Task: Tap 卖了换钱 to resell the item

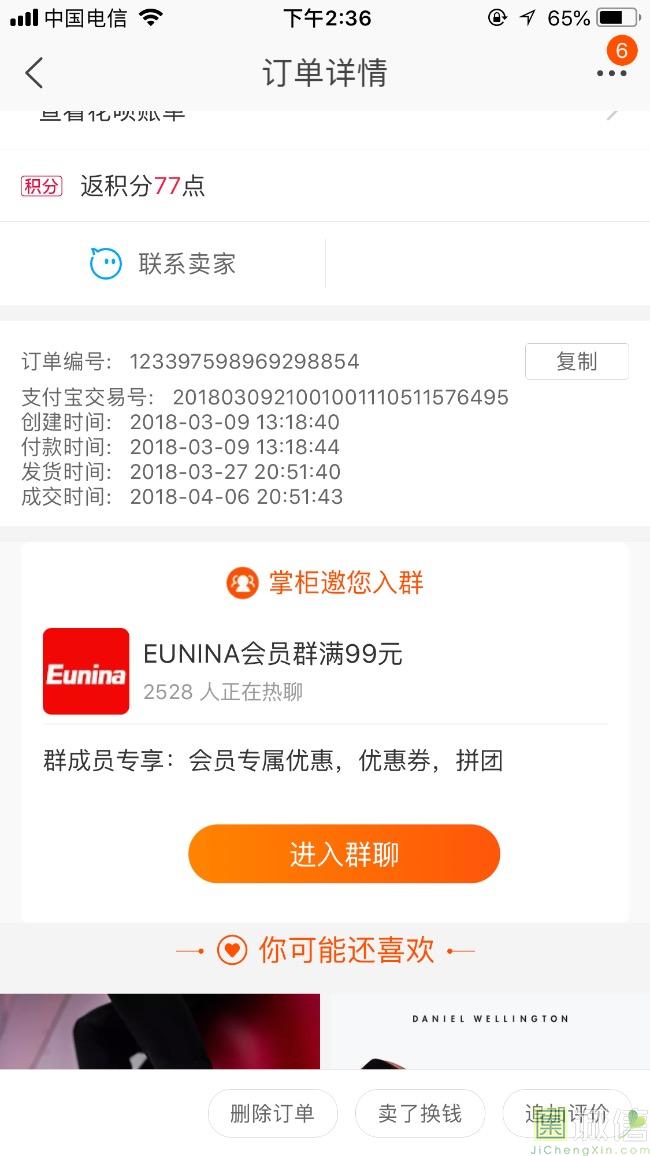Action: (420, 1113)
